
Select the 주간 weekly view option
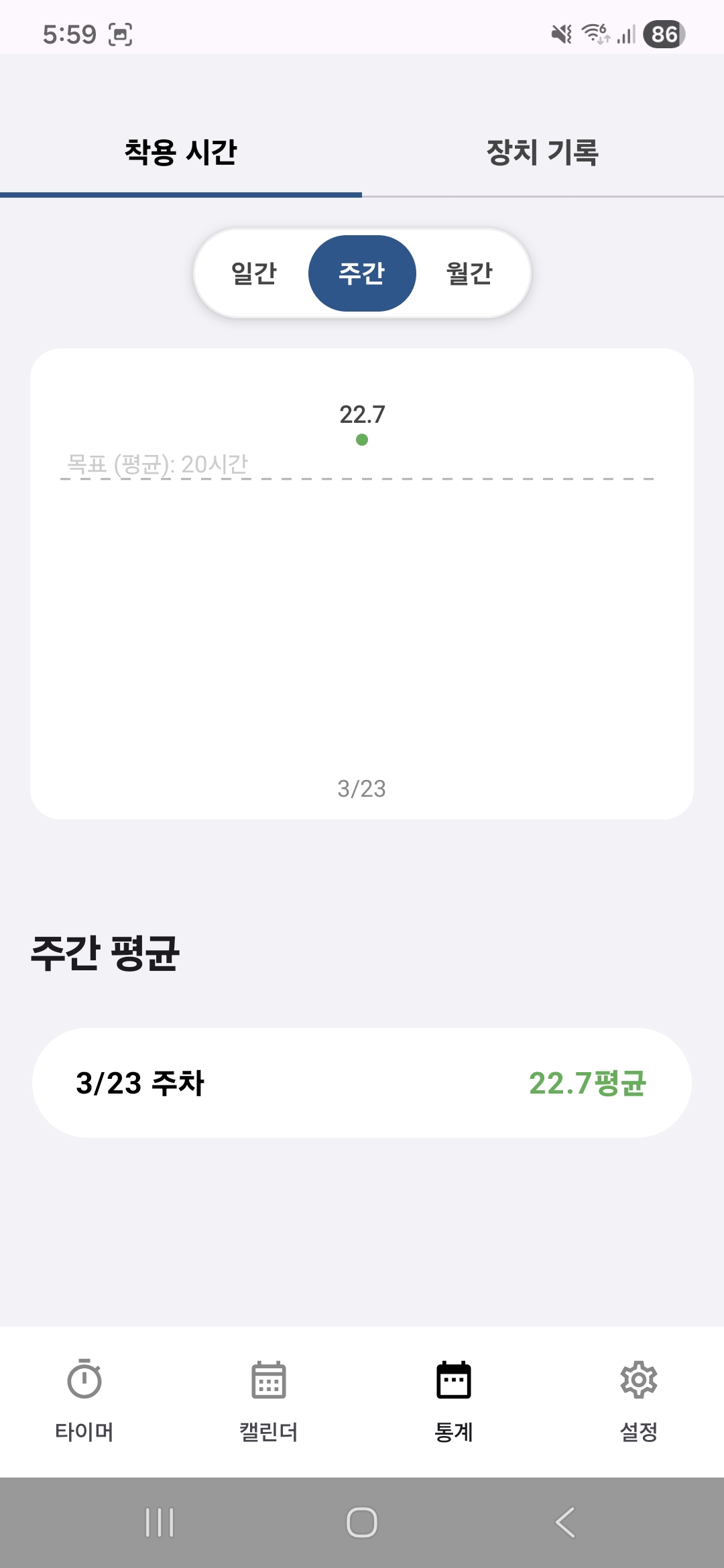coord(362,273)
